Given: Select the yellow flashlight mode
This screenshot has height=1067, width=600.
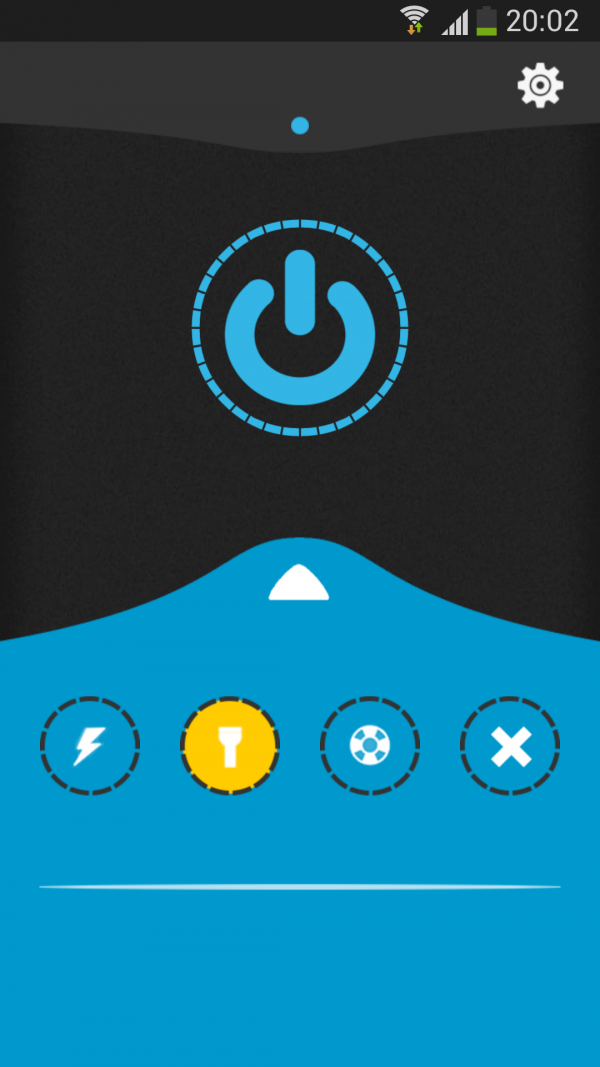Looking at the screenshot, I should [x=230, y=746].
